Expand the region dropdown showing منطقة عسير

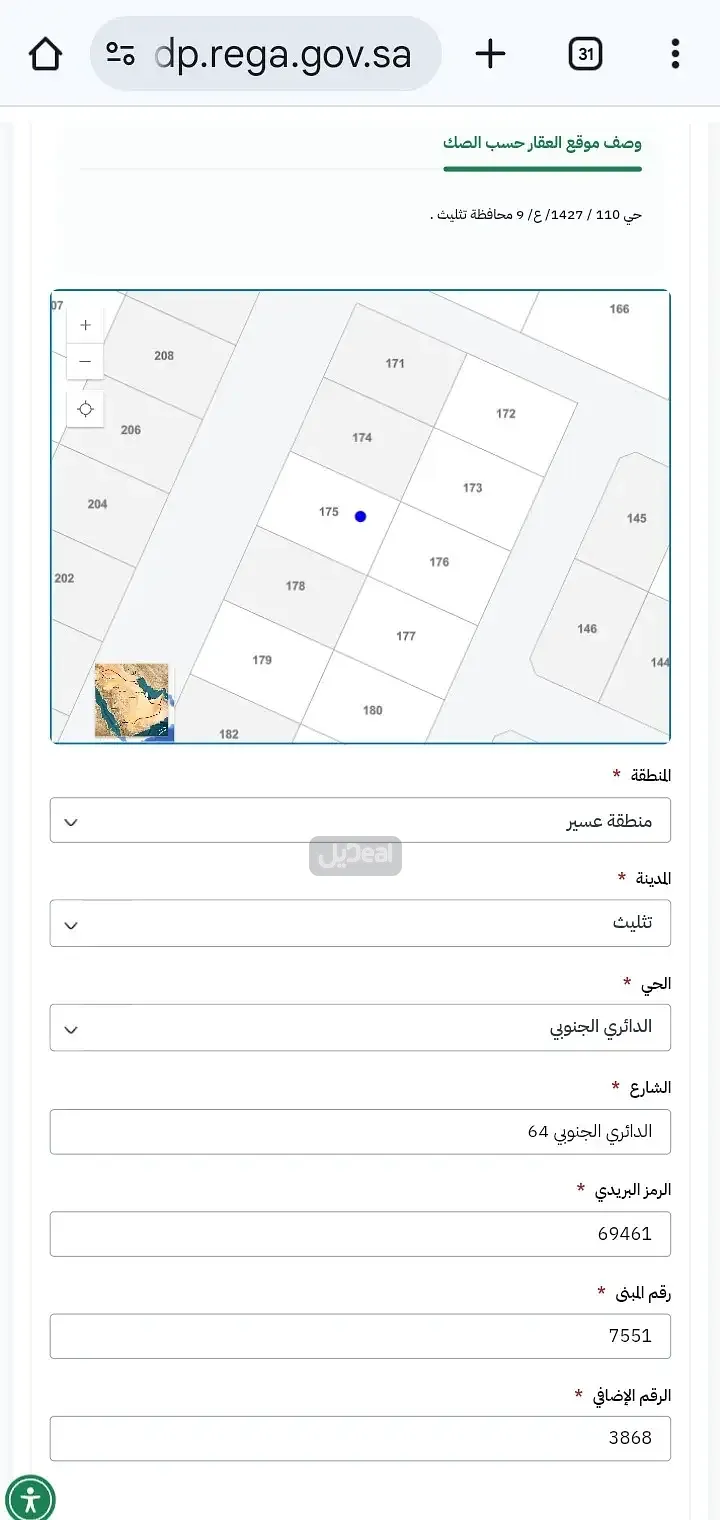pyautogui.click(x=360, y=821)
